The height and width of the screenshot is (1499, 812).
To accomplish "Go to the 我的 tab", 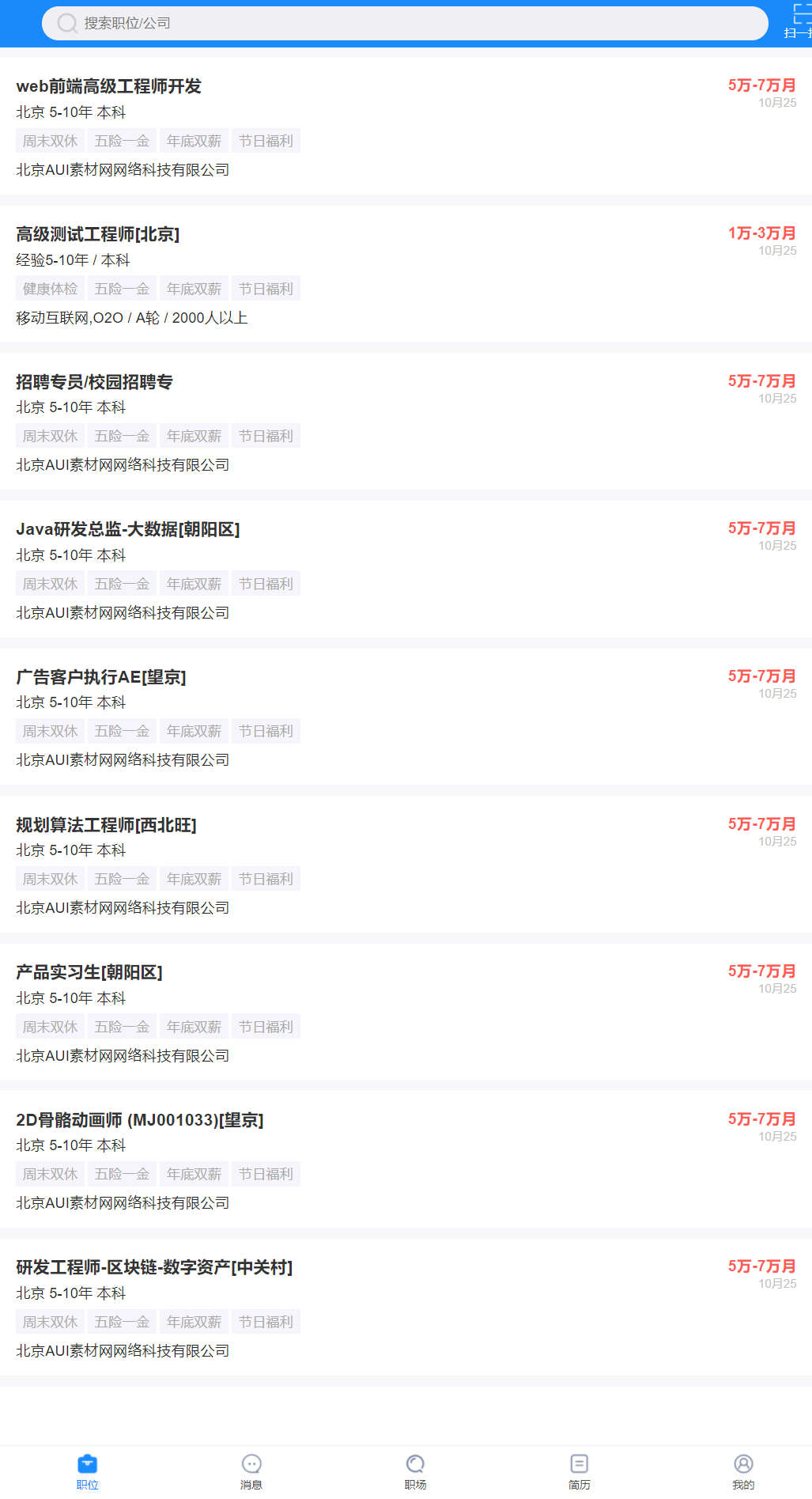I will (743, 1471).
